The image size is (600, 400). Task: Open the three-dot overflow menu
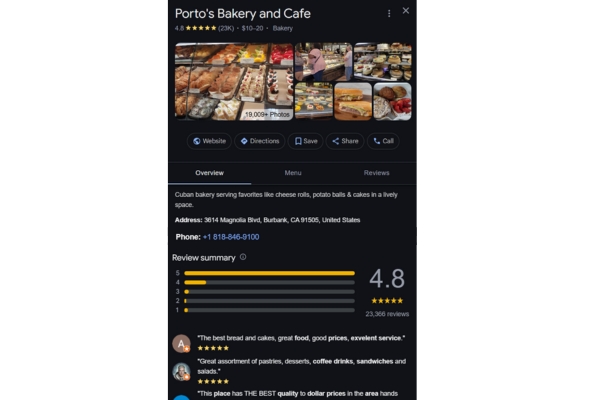coord(389,13)
